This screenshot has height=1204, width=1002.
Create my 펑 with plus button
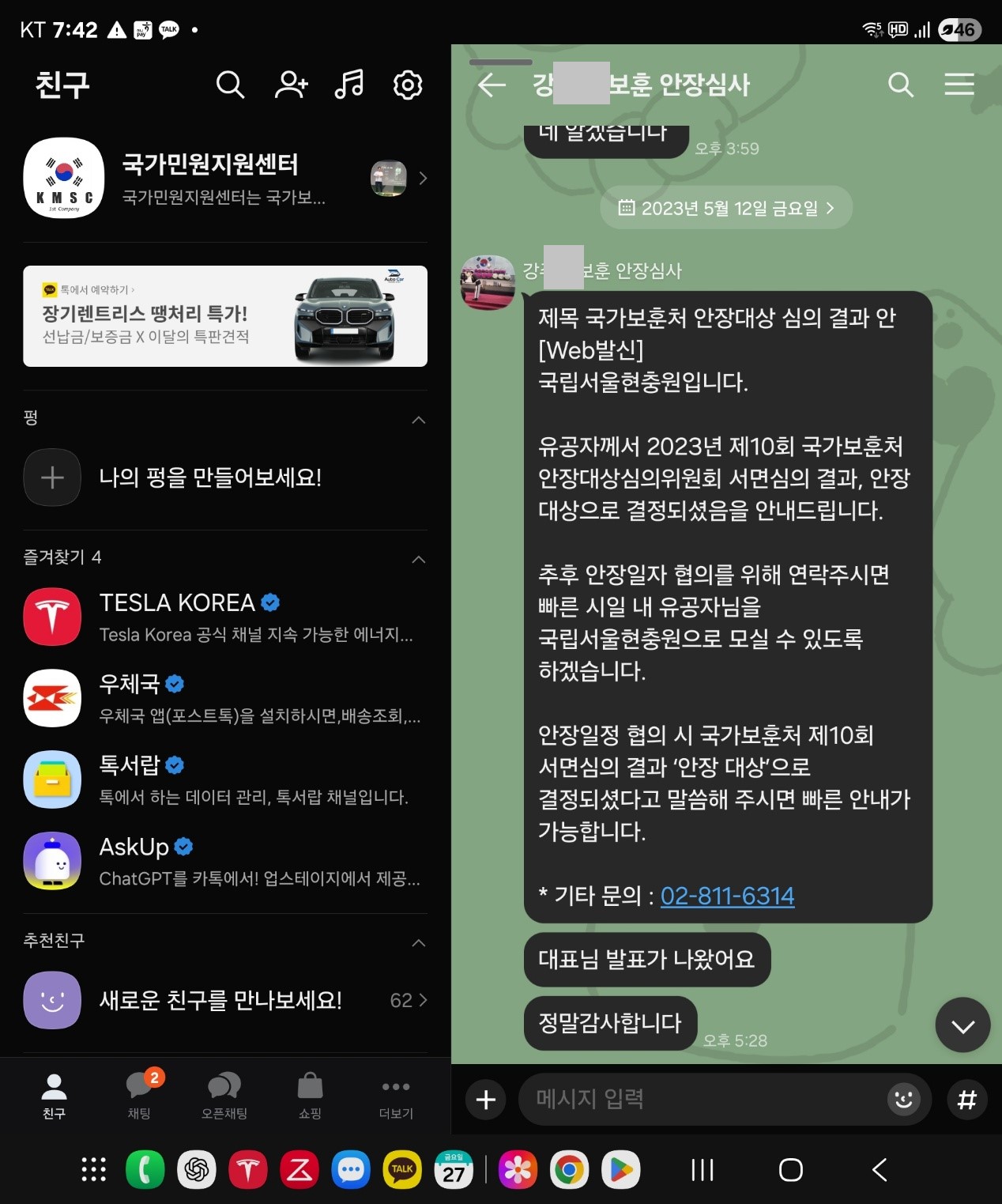pos(52,477)
